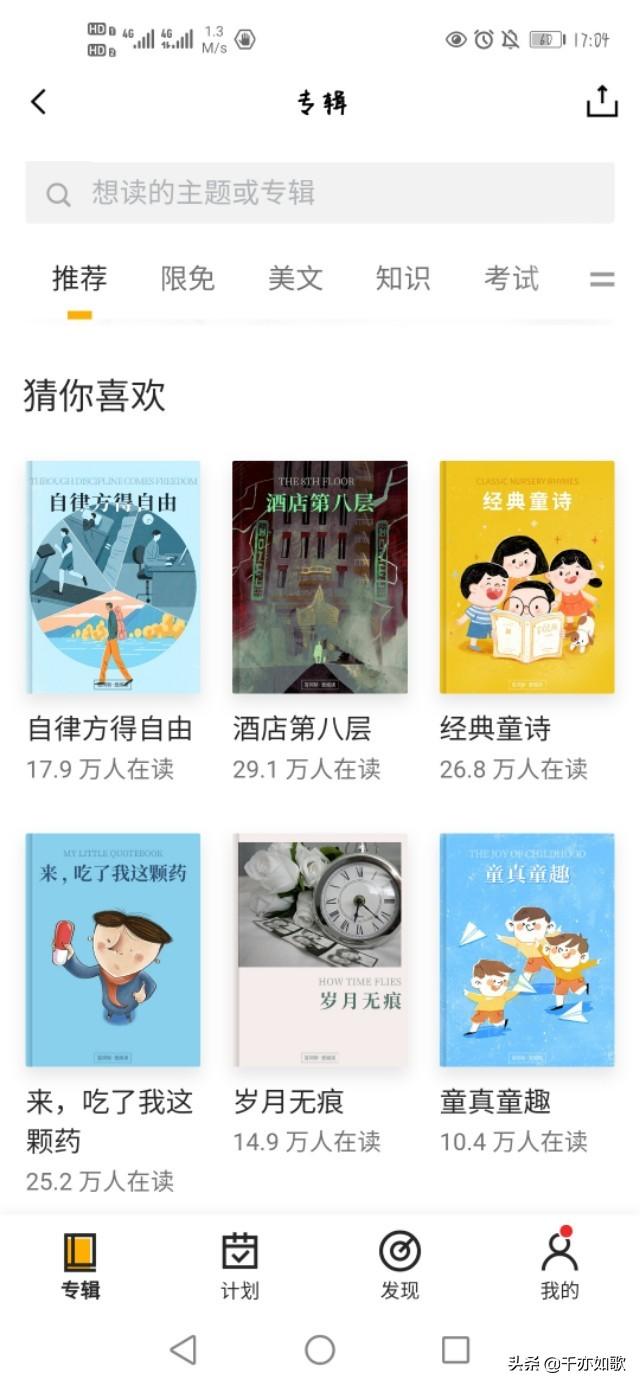The width and height of the screenshot is (640, 1386).
Task: Go to the 发现 bottom tab
Action: pyautogui.click(x=400, y=1266)
